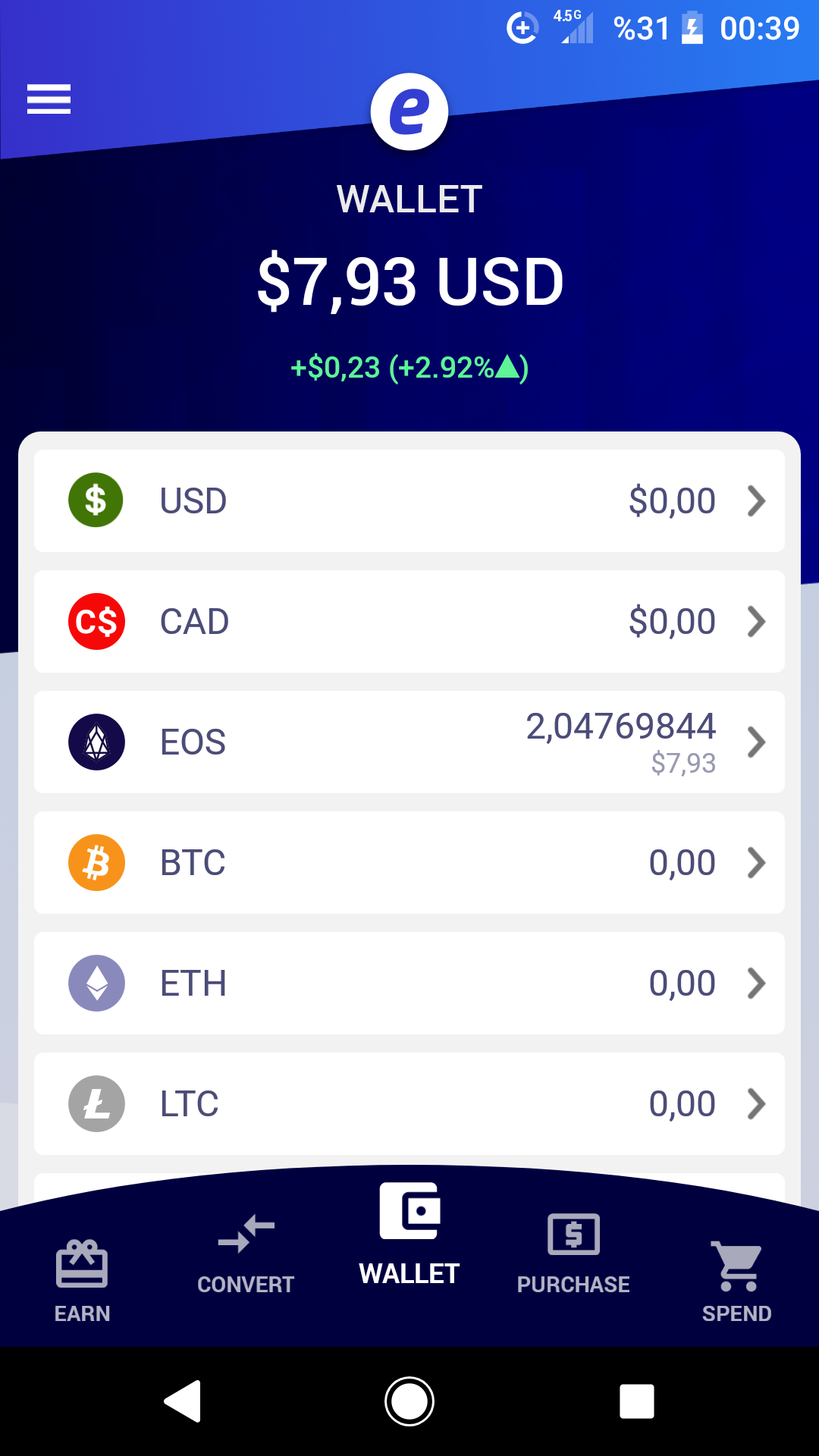Image resolution: width=819 pixels, height=1456 pixels.
Task: Click the USD $0,00 balance row
Action: click(409, 500)
